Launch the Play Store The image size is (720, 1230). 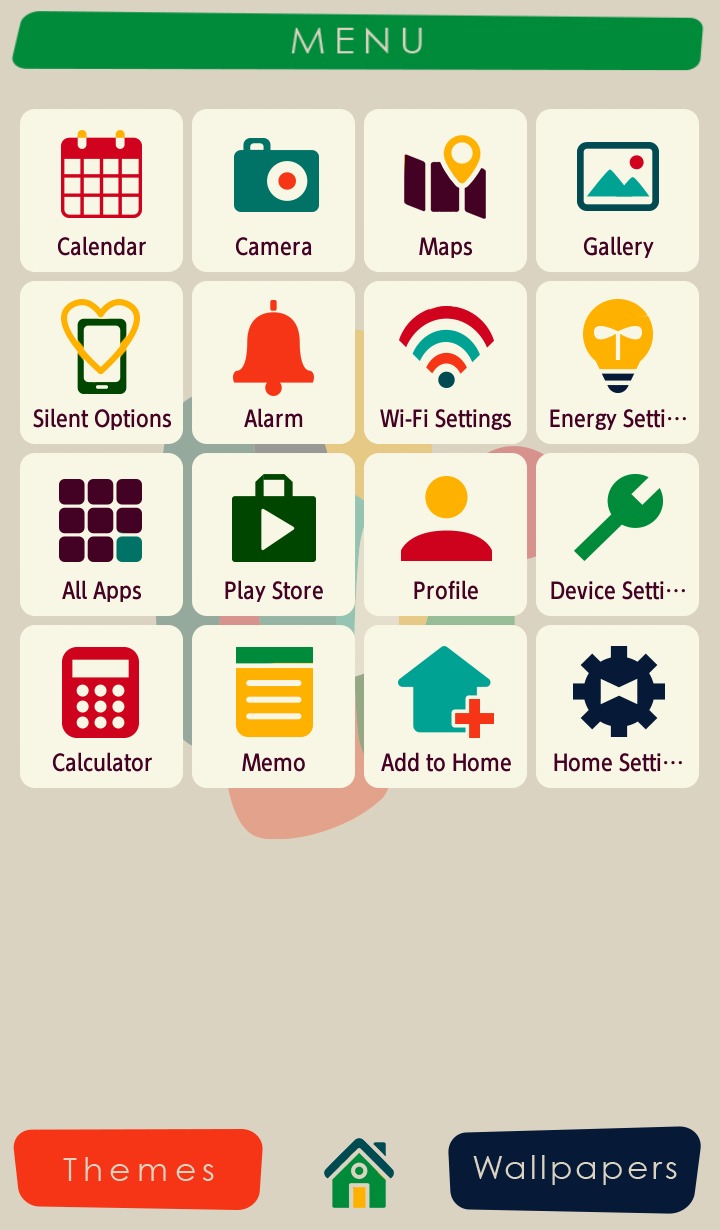pyautogui.click(x=273, y=534)
